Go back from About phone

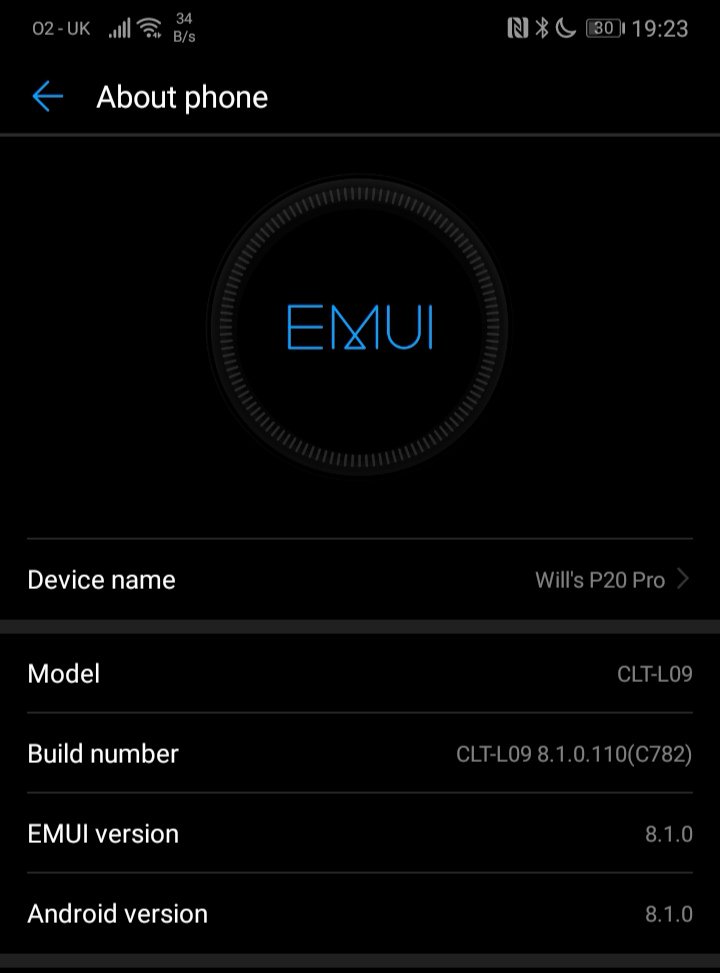47,97
